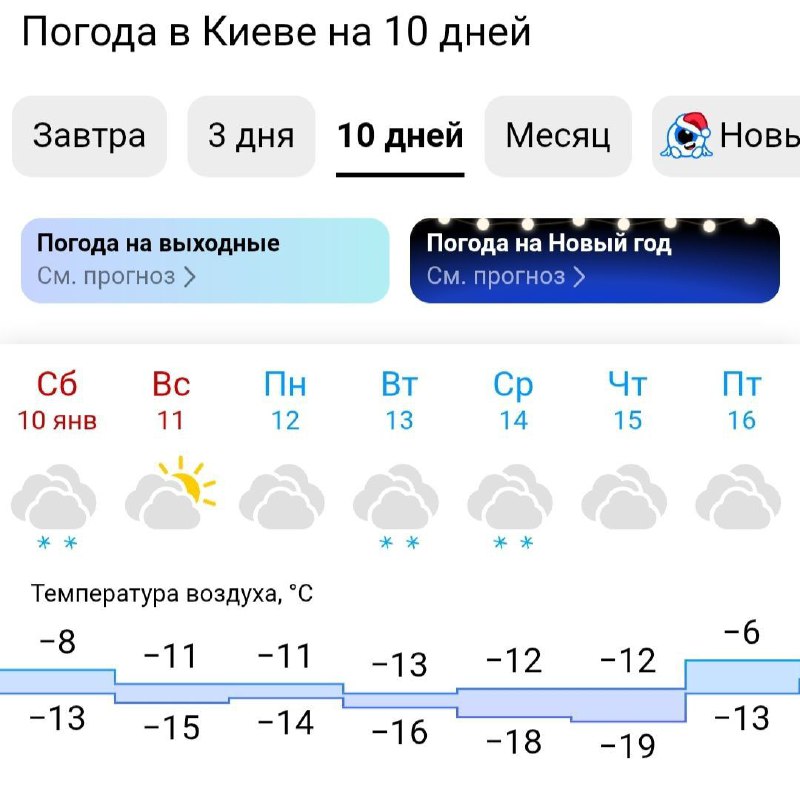Open Wednesday 14 forecast

coord(513,400)
